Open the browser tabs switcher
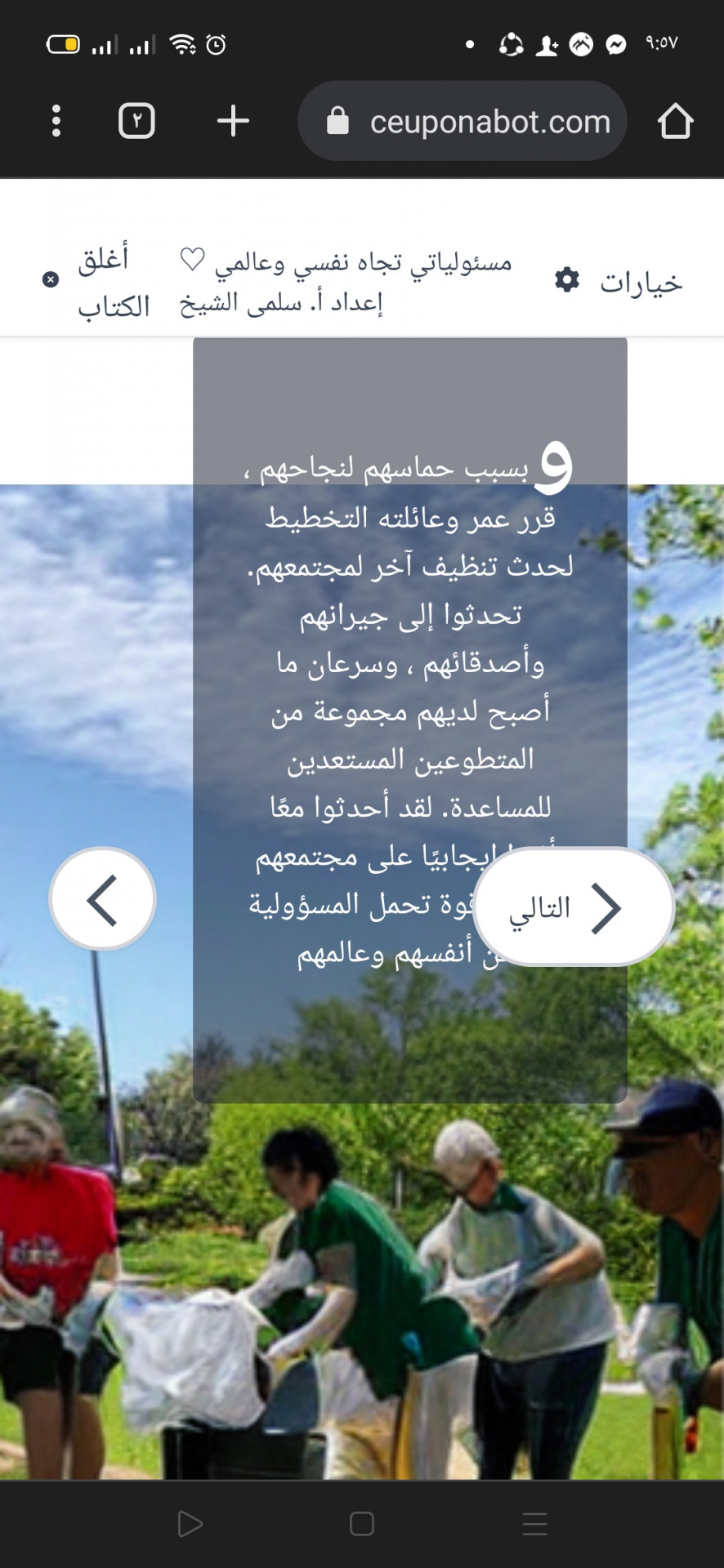The height and width of the screenshot is (1568, 724). (136, 121)
